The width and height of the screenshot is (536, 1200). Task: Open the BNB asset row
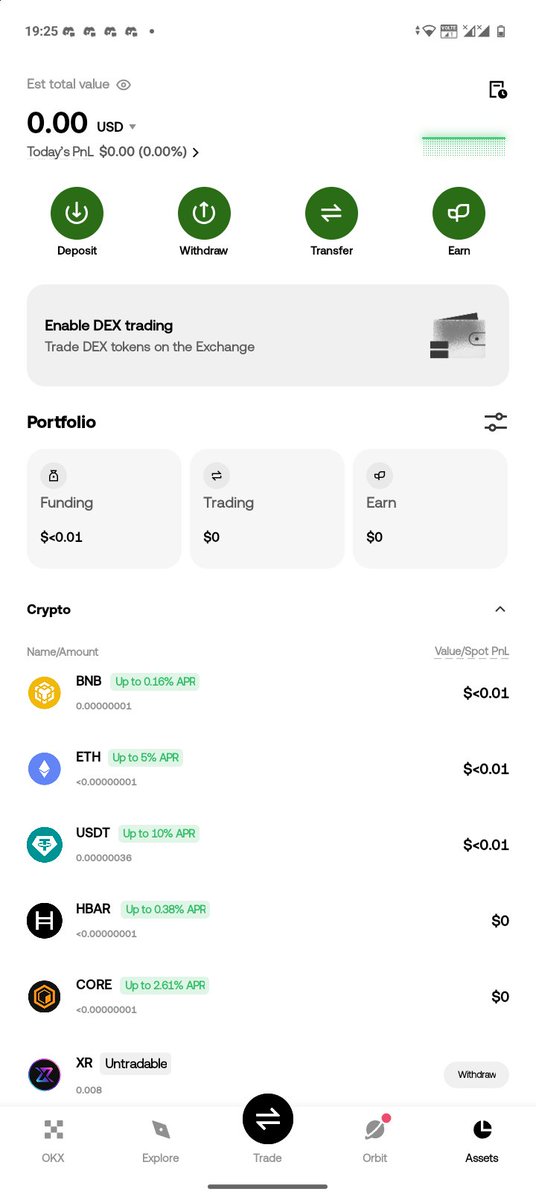268,692
